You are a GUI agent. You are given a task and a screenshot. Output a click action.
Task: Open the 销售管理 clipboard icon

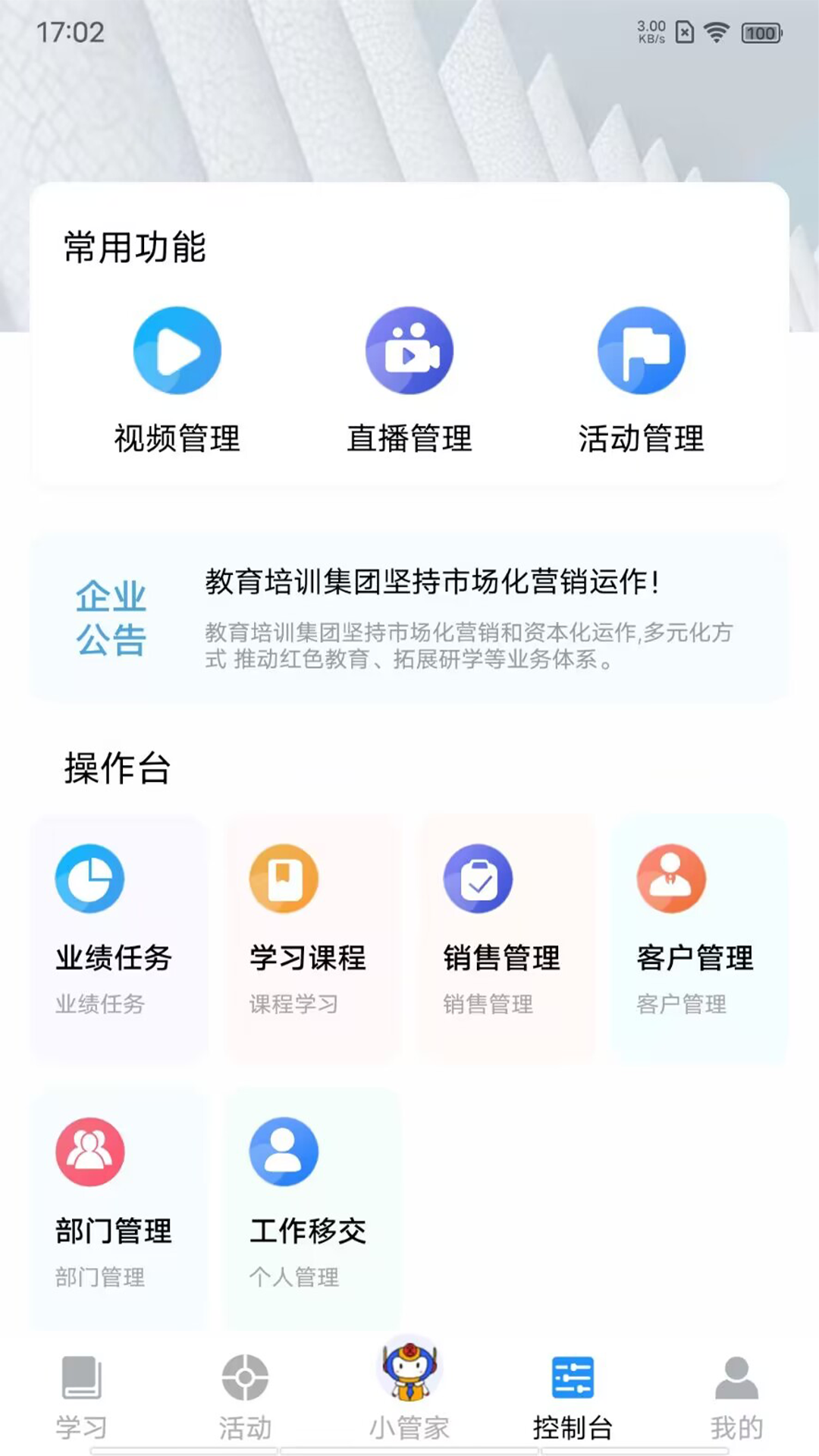(x=476, y=877)
